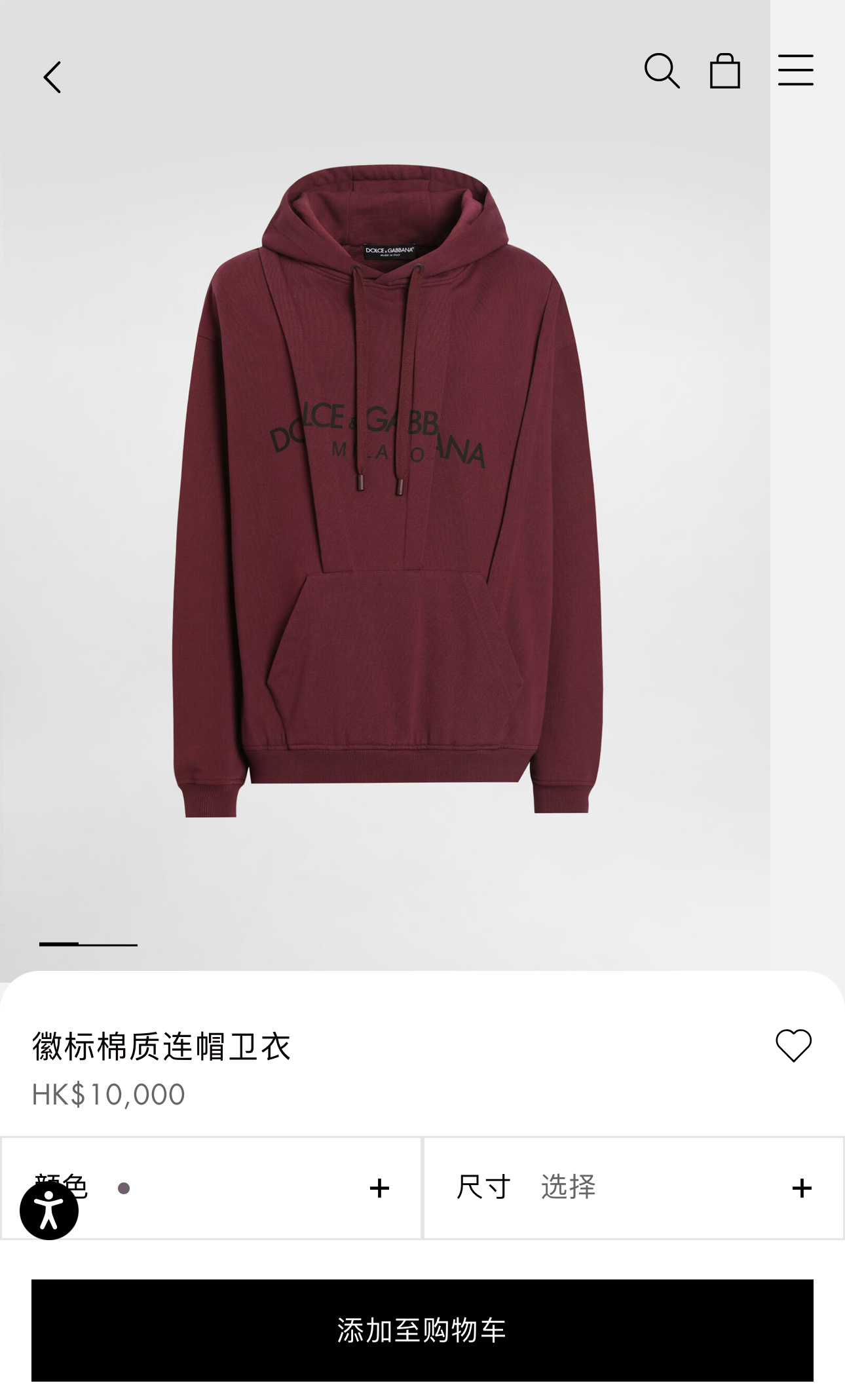Open the search magnifier icon
Image resolution: width=845 pixels, height=1400 pixels.
pyautogui.click(x=662, y=71)
